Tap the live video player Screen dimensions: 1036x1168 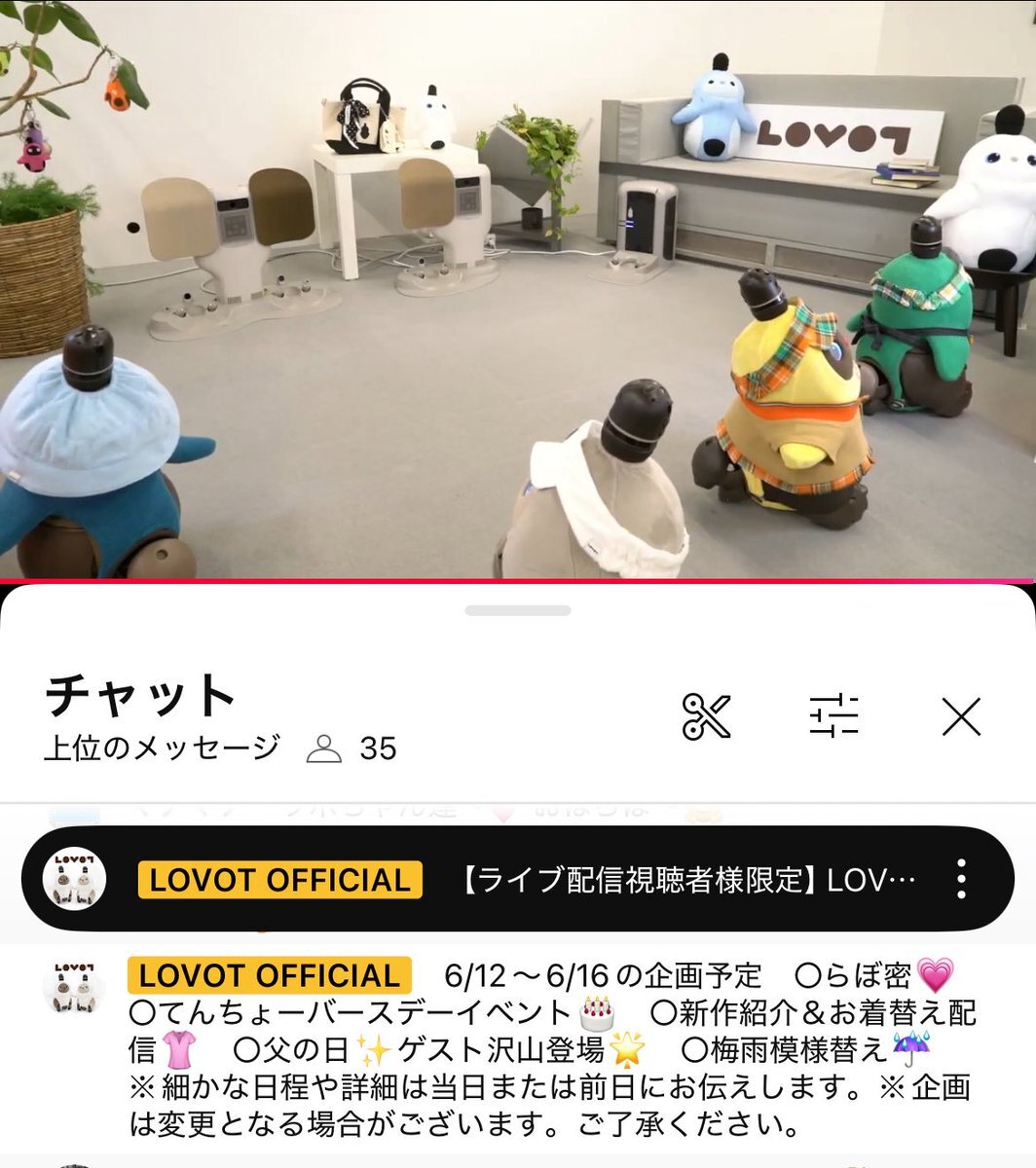pyautogui.click(x=518, y=292)
